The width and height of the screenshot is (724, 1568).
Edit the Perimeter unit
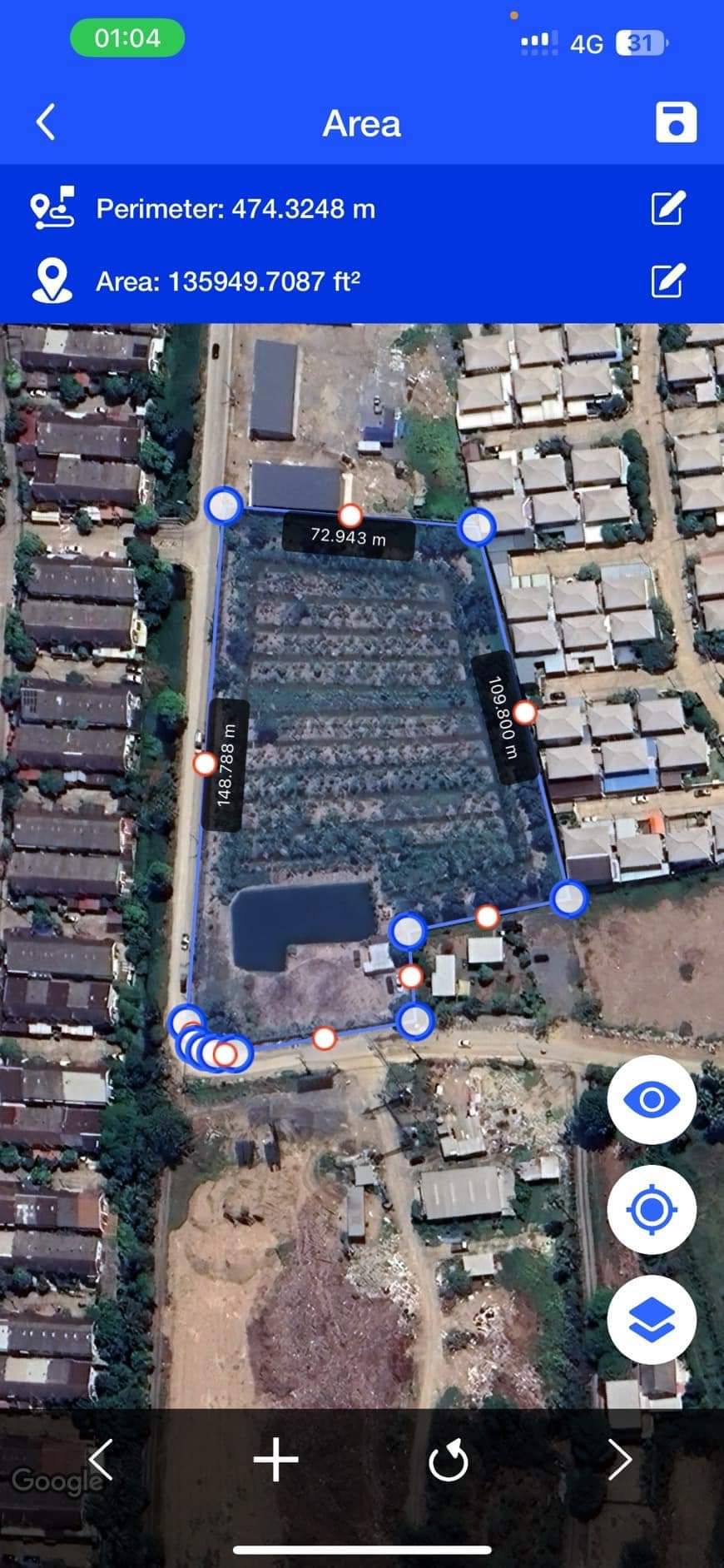click(667, 208)
